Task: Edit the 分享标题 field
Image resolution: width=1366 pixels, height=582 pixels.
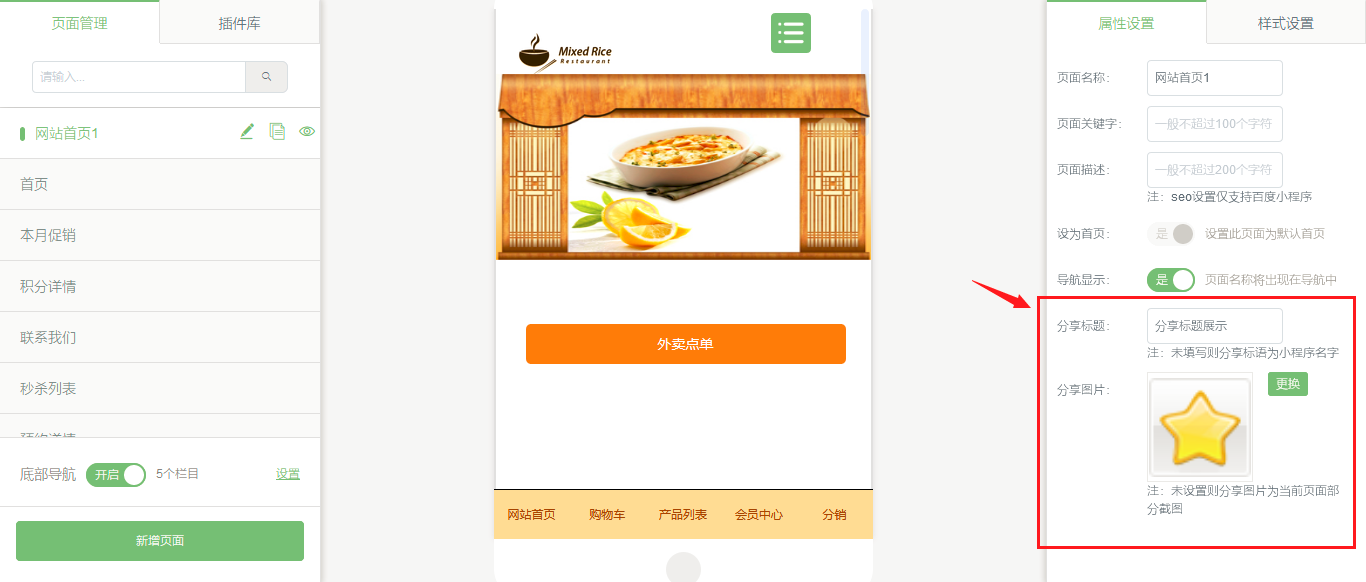Action: 1214,326
